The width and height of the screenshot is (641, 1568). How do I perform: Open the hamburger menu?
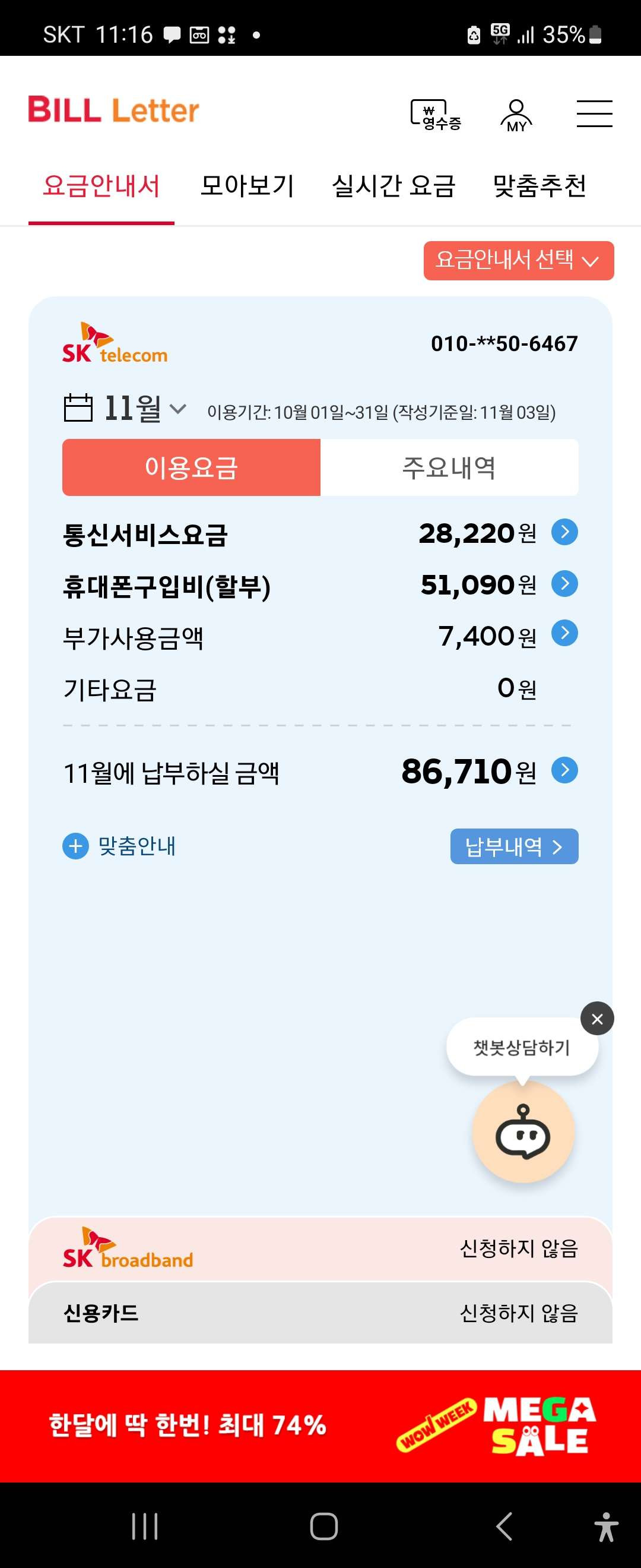point(594,114)
